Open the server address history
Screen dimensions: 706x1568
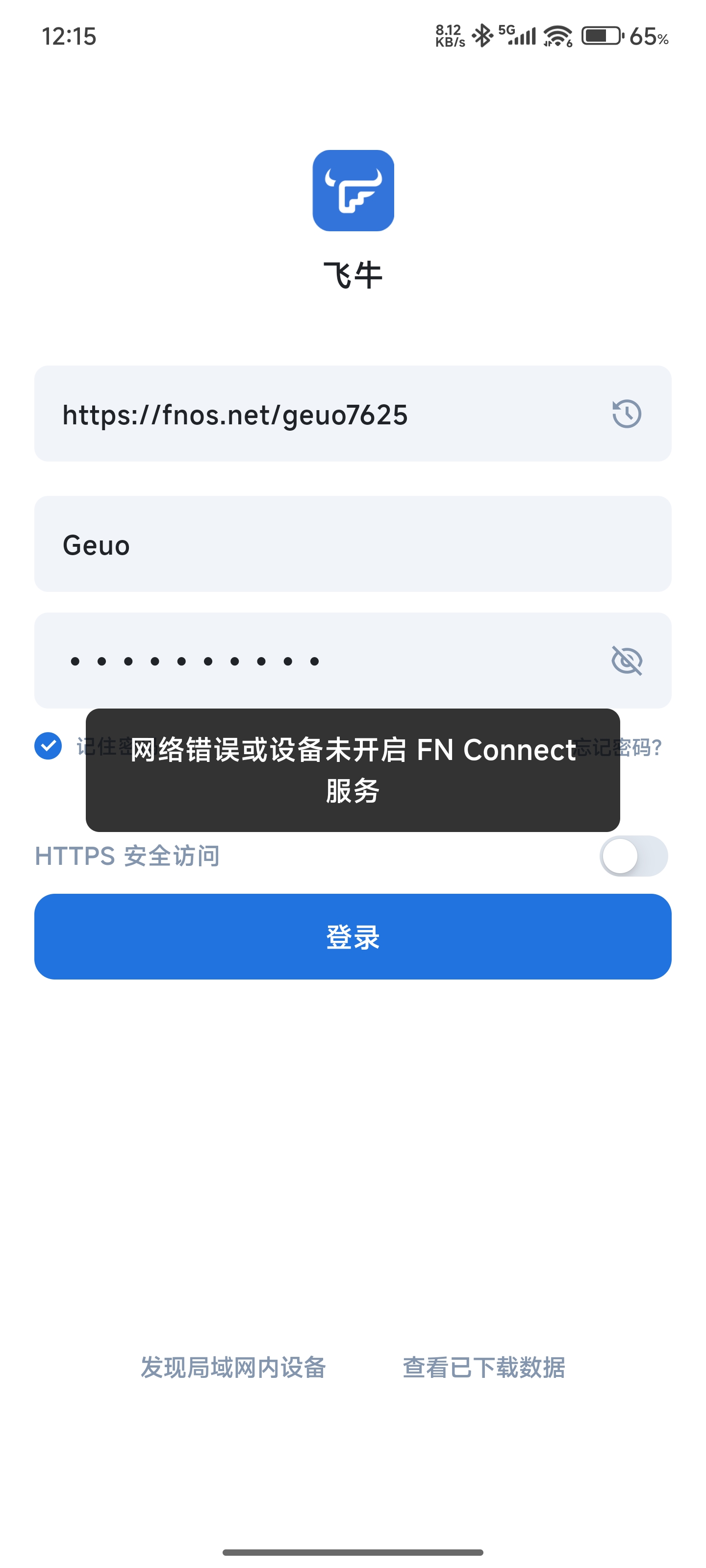point(626,414)
